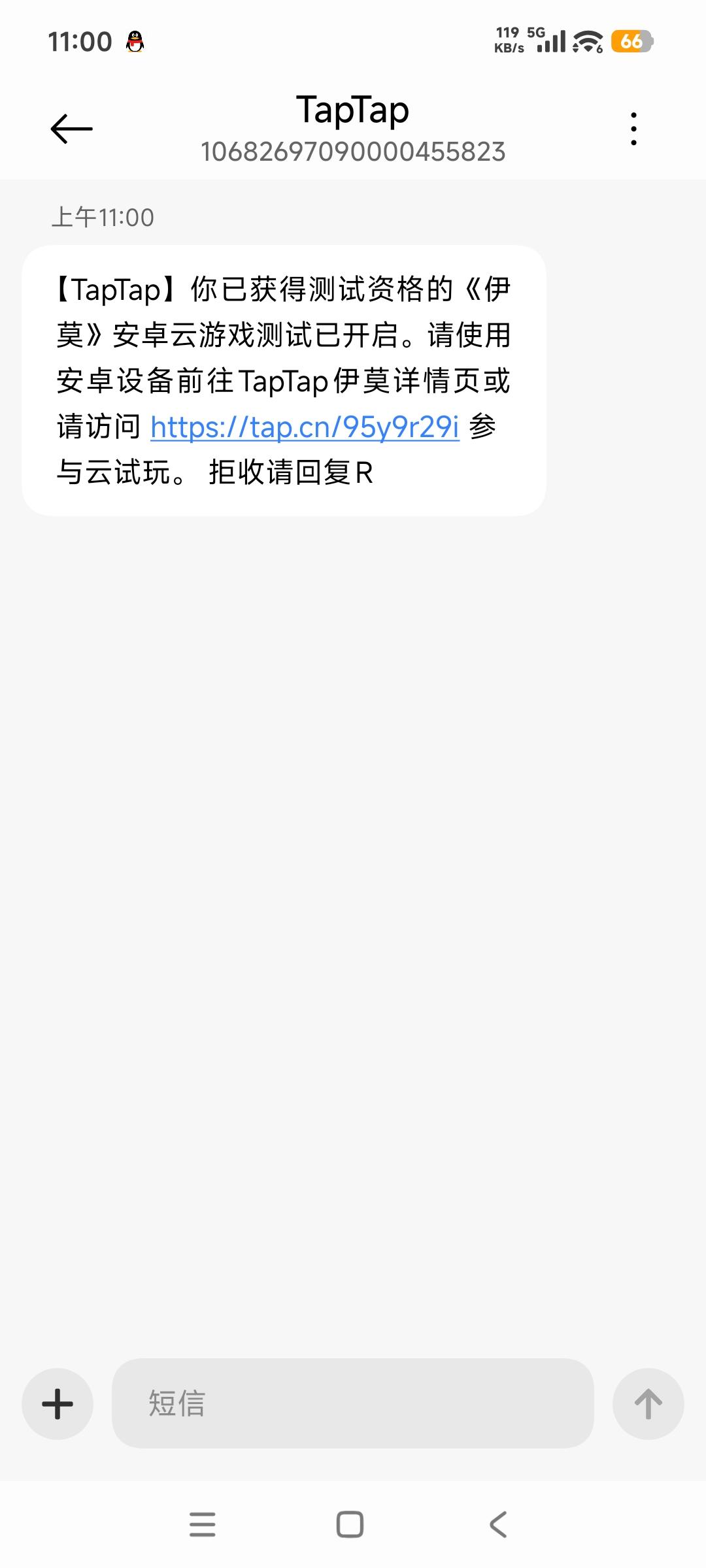Open the tap.cn/95y9r29i link
The width and height of the screenshot is (706, 1568).
coord(305,427)
